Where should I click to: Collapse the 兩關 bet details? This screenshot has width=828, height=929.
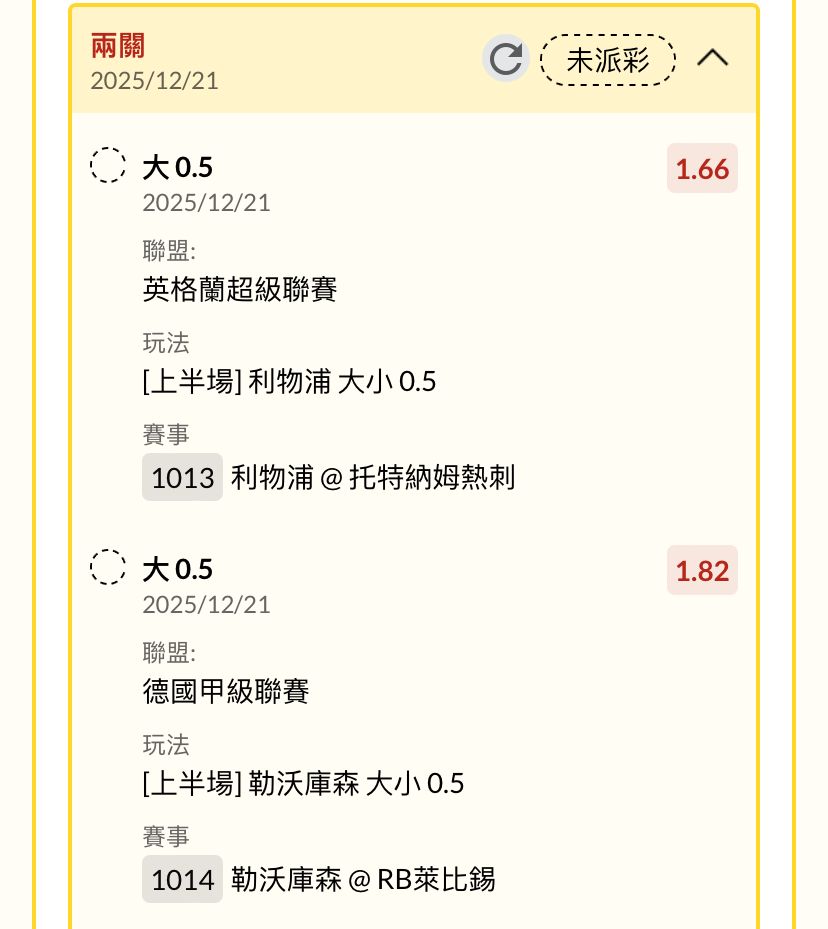pos(713,59)
